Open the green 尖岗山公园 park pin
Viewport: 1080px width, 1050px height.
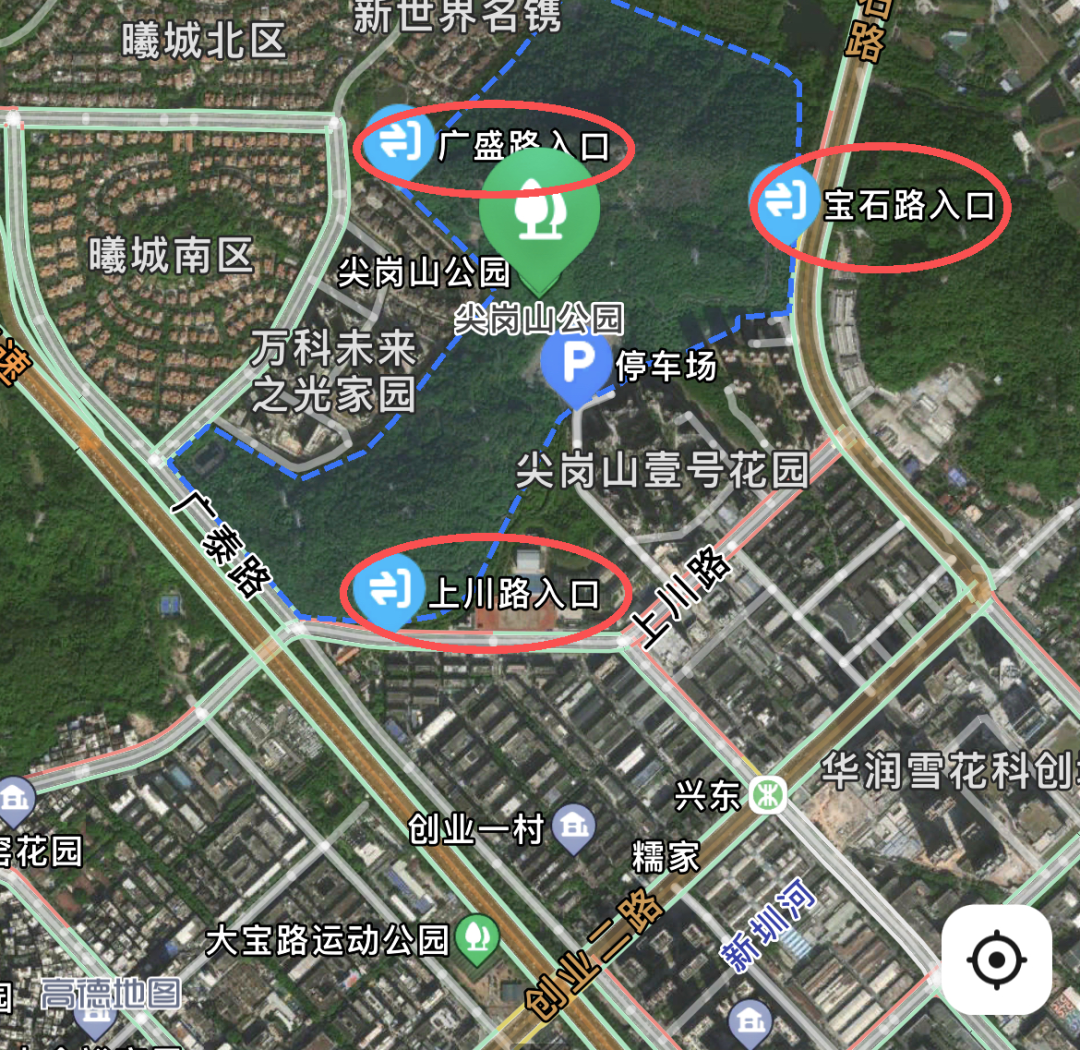539,210
